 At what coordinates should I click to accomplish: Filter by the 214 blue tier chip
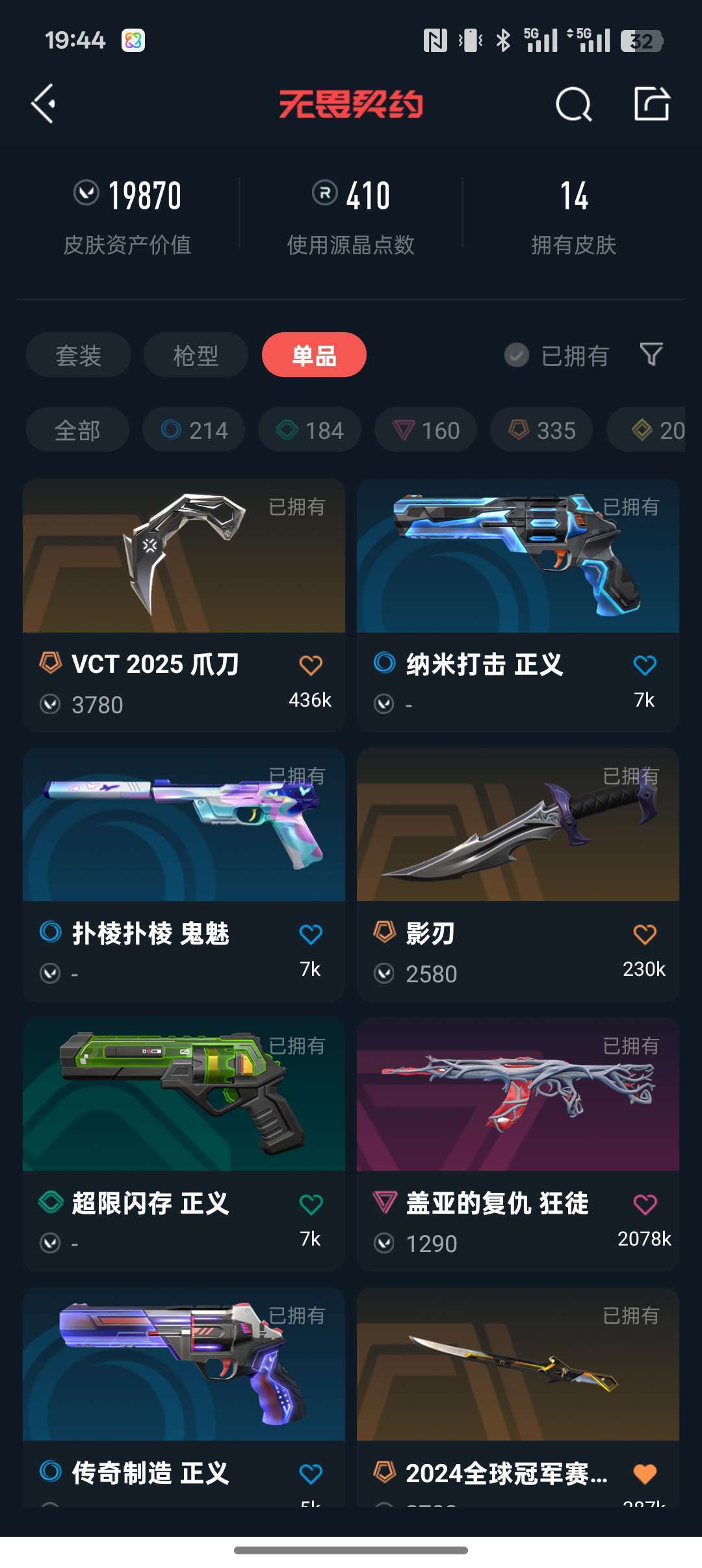pyautogui.click(x=194, y=430)
